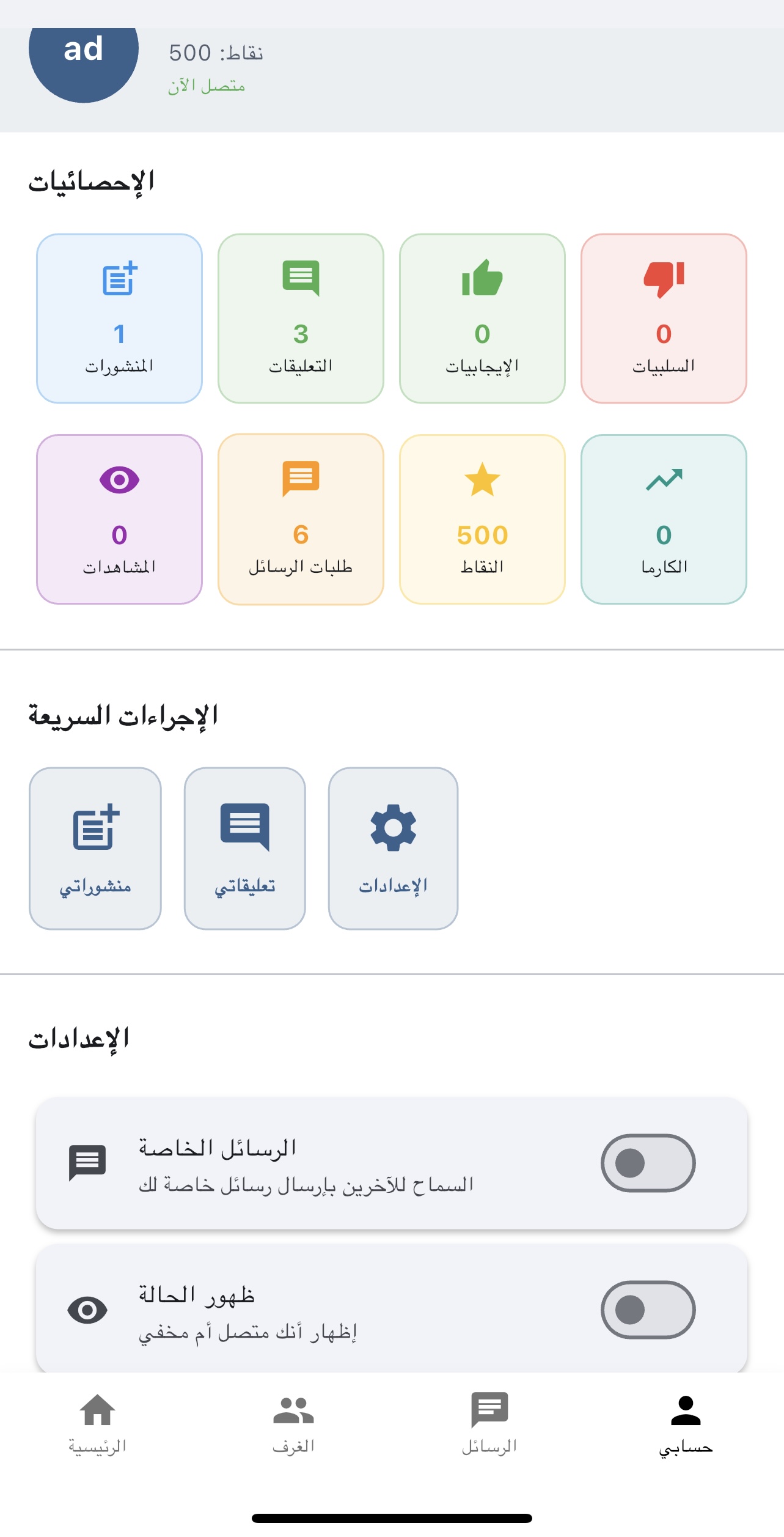Viewport: 784px width, 1537px height.
Task: View التعليقات statistics card
Action: pyautogui.click(x=301, y=319)
